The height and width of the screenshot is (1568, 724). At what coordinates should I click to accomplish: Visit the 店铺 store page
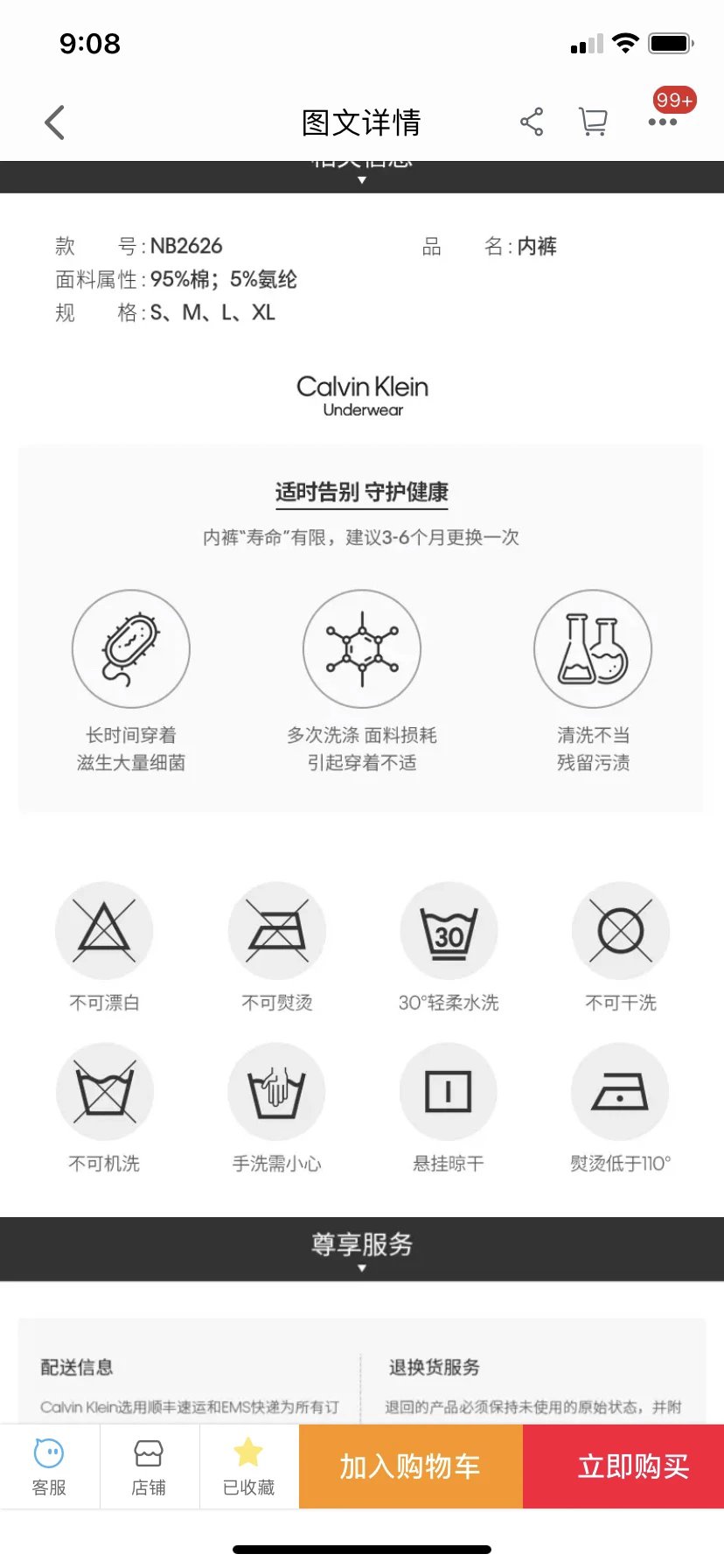click(149, 1466)
